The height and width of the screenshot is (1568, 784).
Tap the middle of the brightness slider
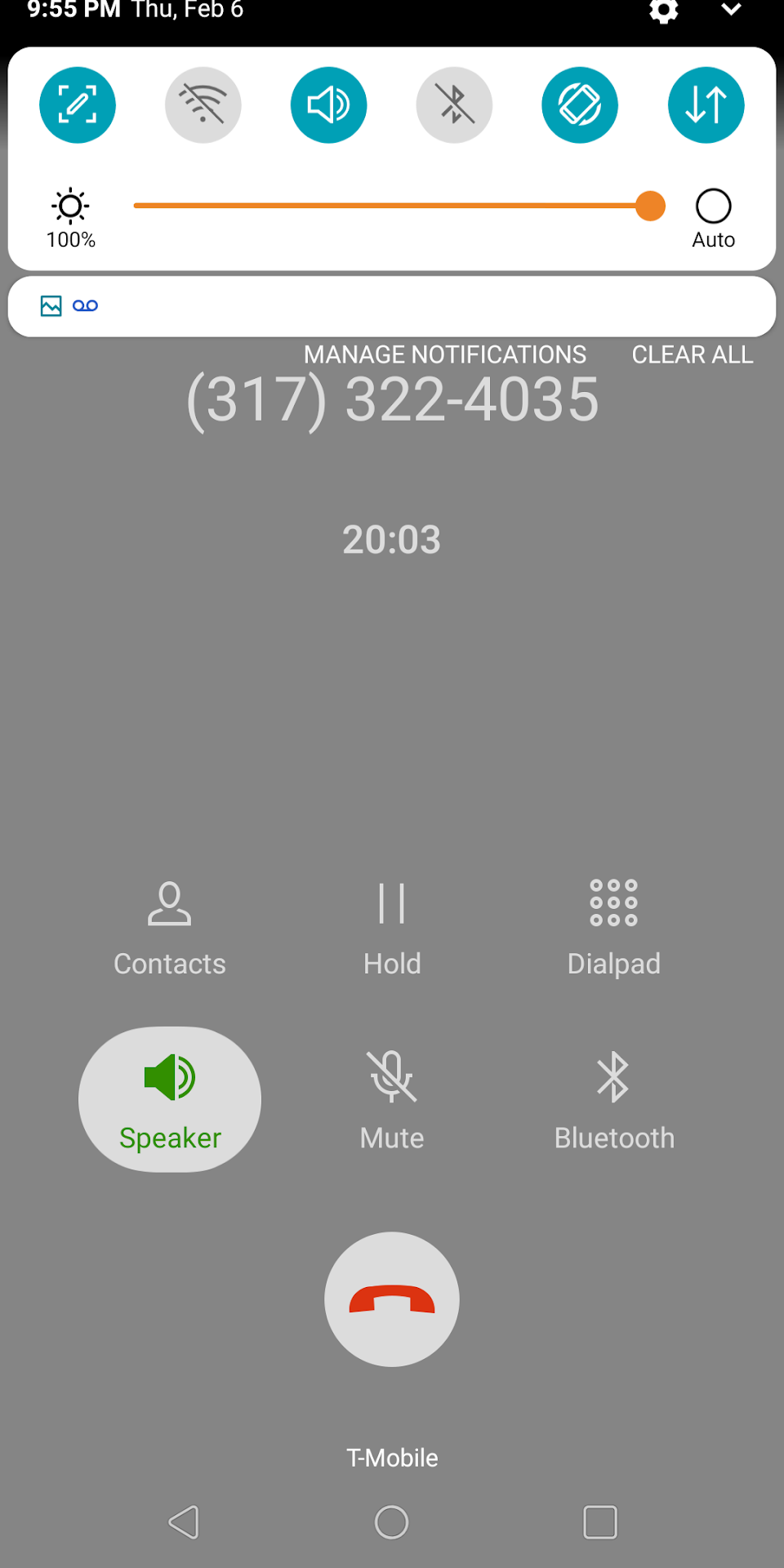tap(392, 206)
